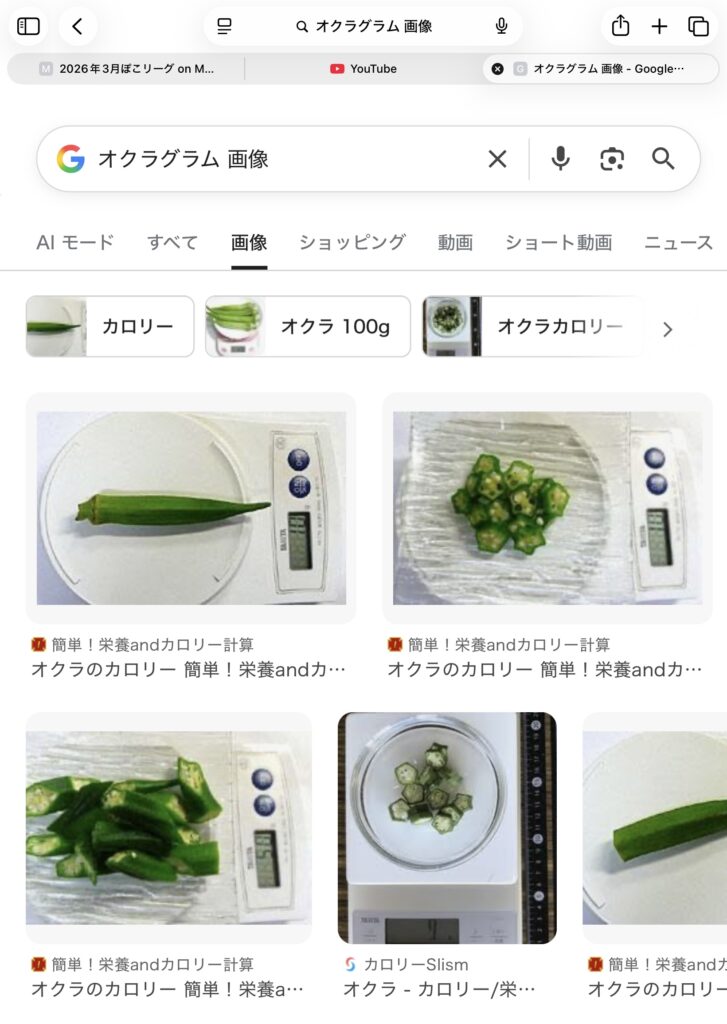Clear the Google search query
This screenshot has height=1024, width=727.
click(497, 159)
